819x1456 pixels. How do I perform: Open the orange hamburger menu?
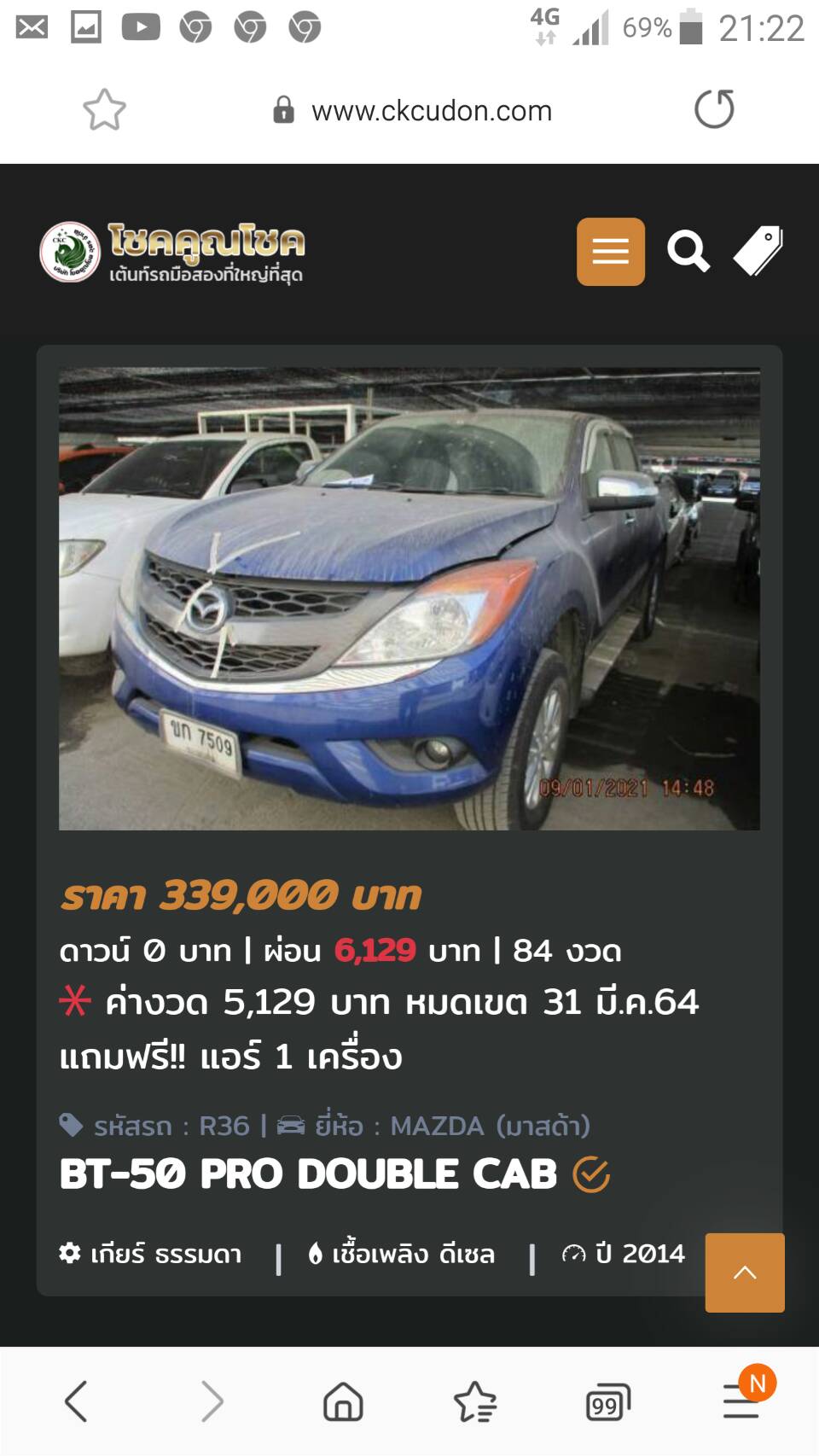(x=610, y=252)
